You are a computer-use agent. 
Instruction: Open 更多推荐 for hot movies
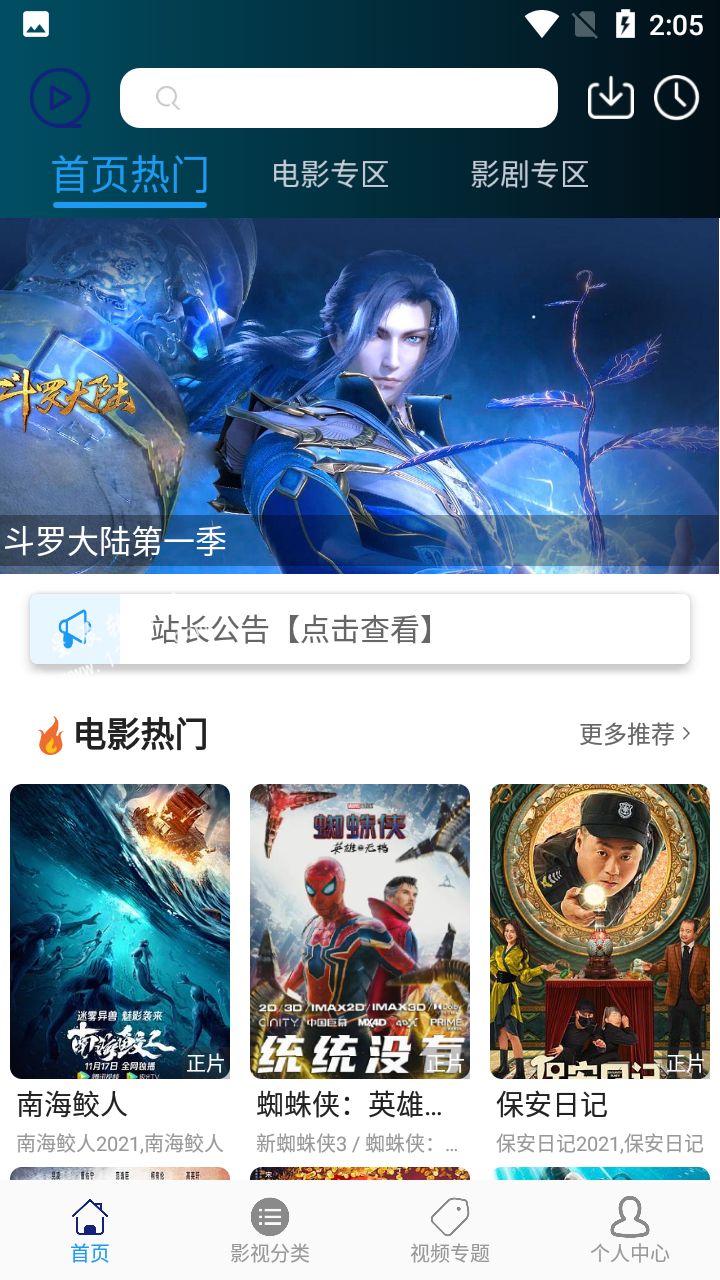[635, 734]
